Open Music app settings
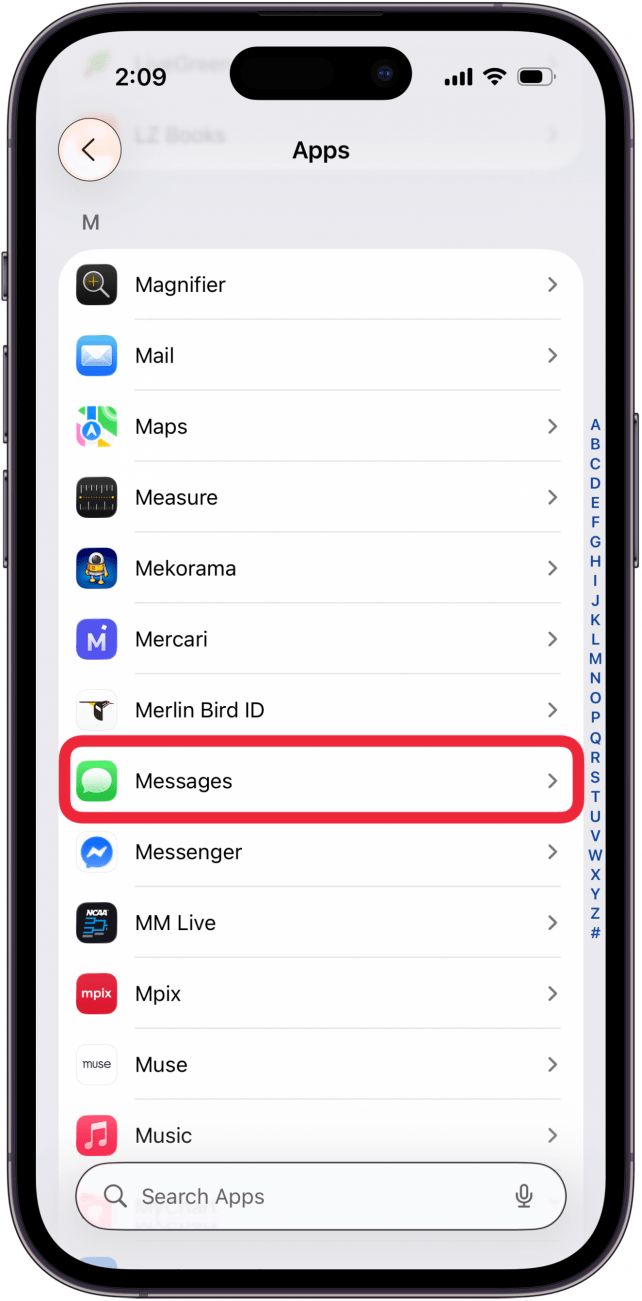Screen dimensions: 642x1301 click(320, 1136)
